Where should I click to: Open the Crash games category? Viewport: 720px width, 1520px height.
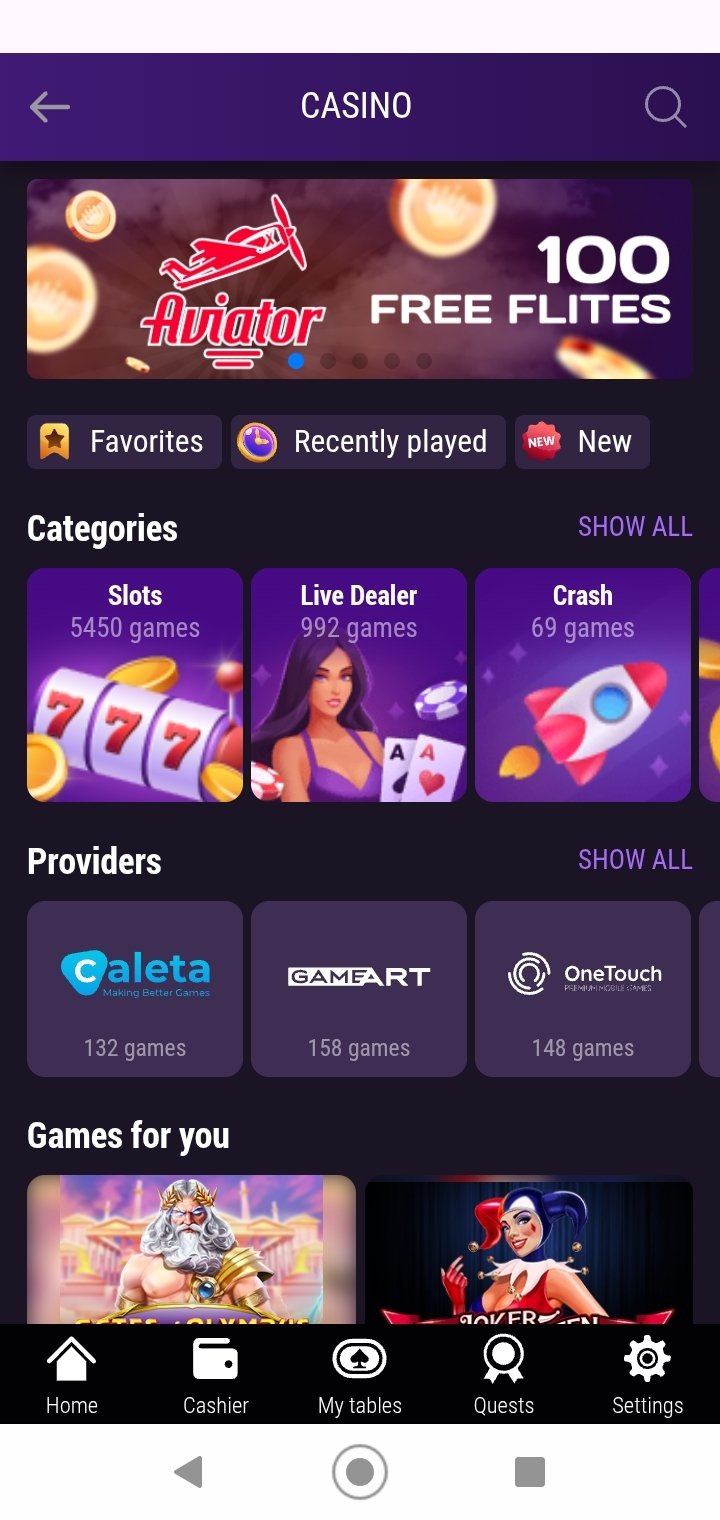coord(583,685)
